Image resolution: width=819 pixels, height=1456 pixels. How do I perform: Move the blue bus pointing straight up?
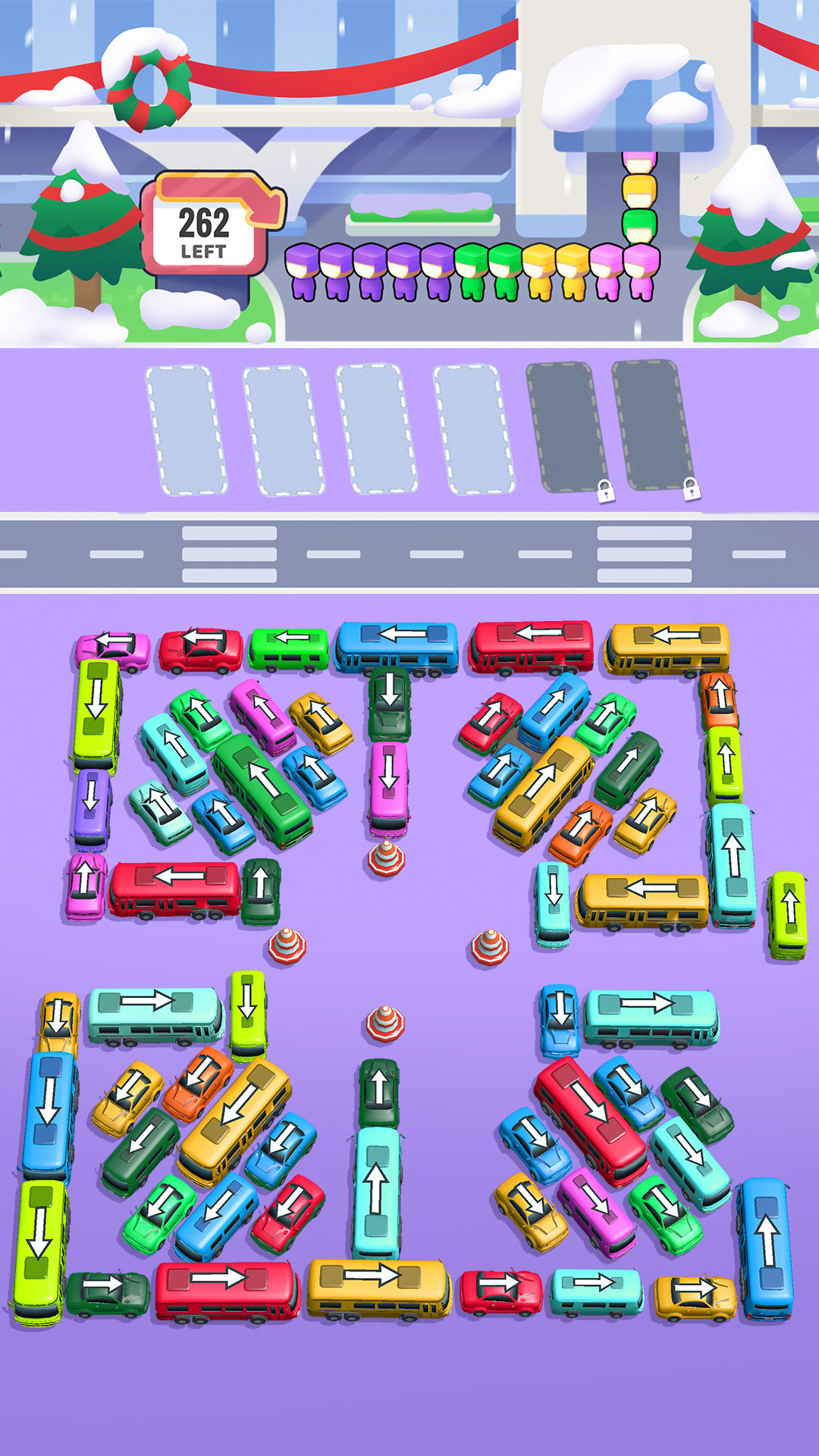[766, 1247]
